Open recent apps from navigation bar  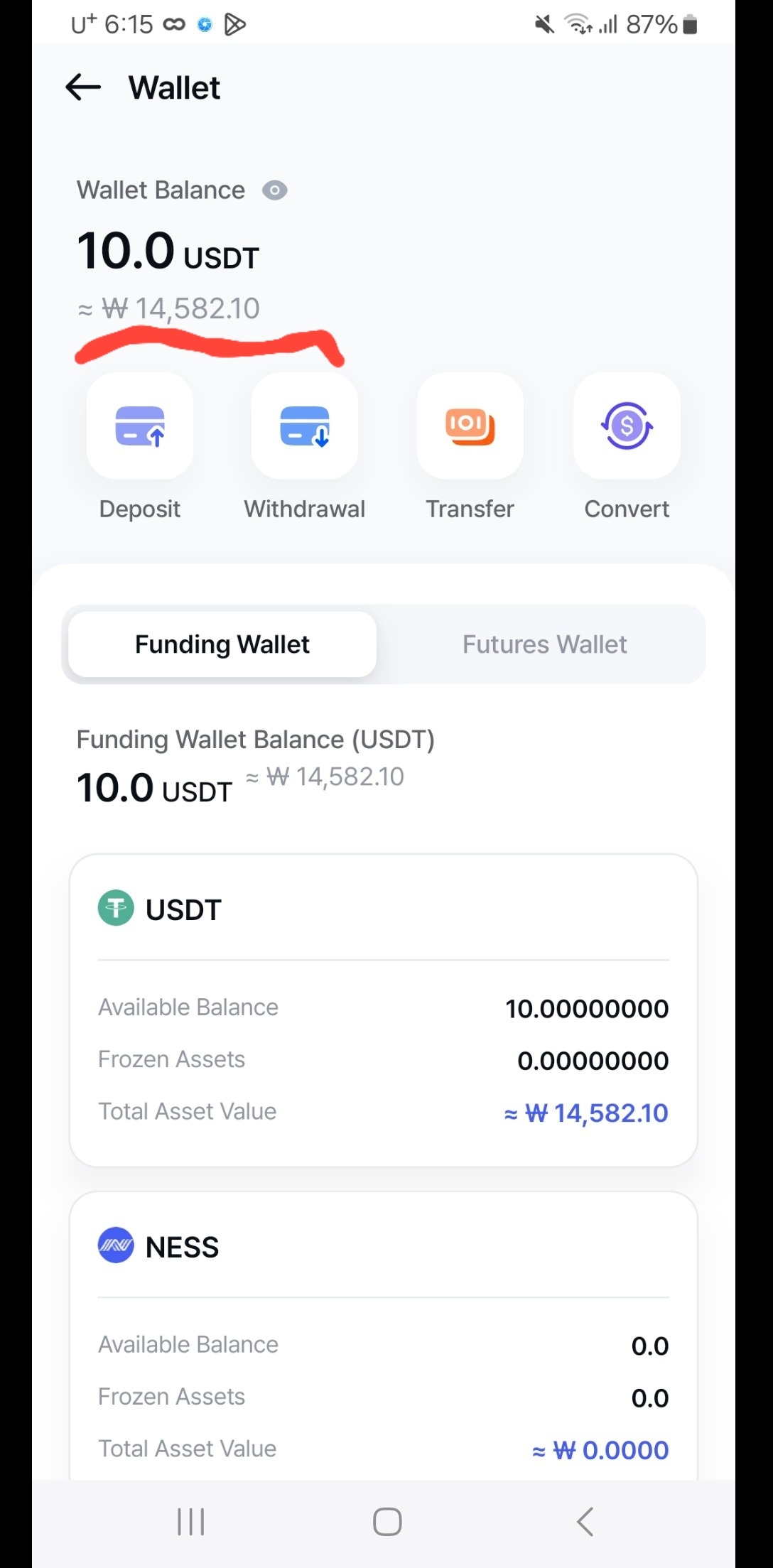[190, 1521]
